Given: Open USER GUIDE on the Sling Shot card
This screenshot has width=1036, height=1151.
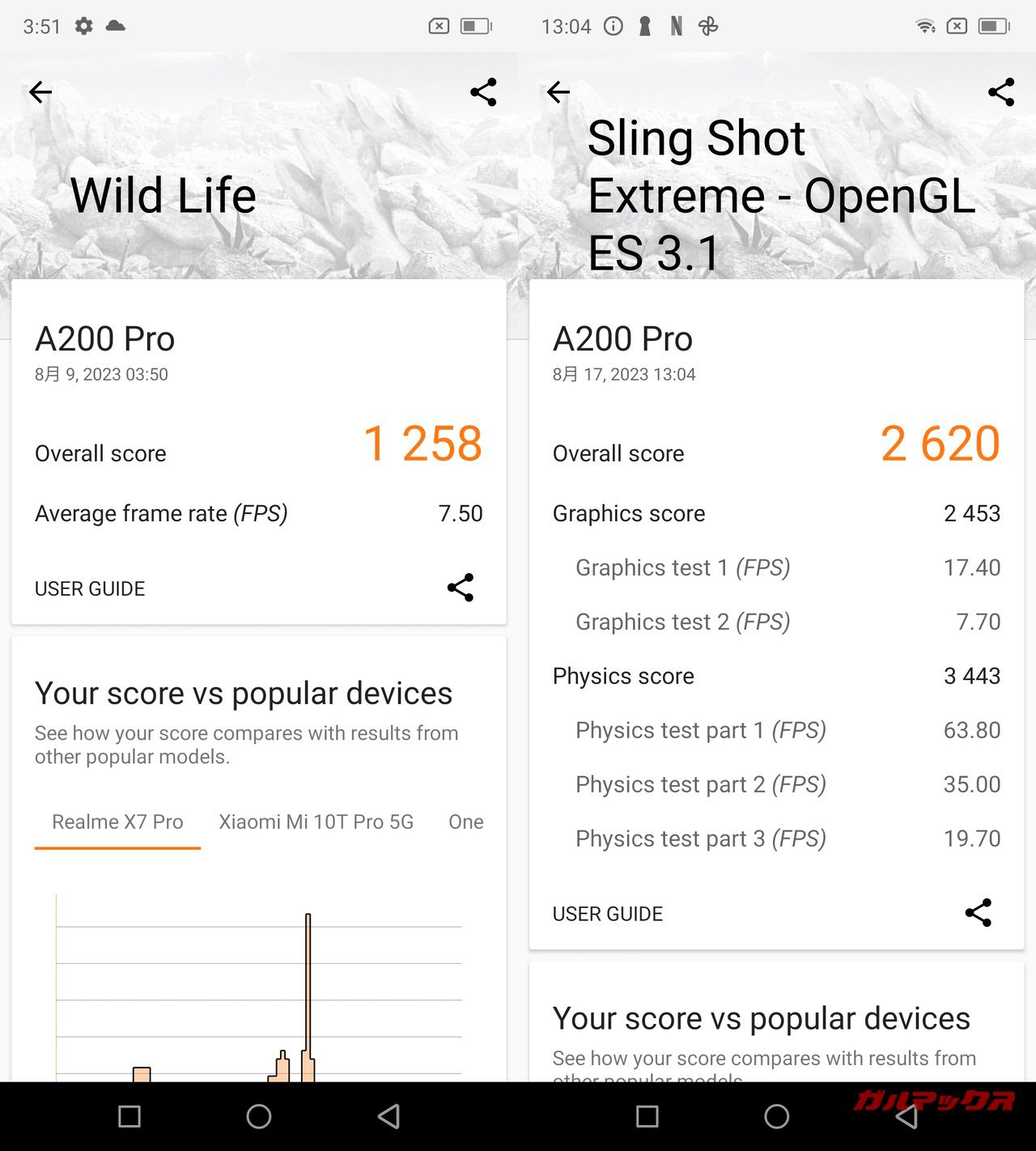Looking at the screenshot, I should (x=608, y=914).
